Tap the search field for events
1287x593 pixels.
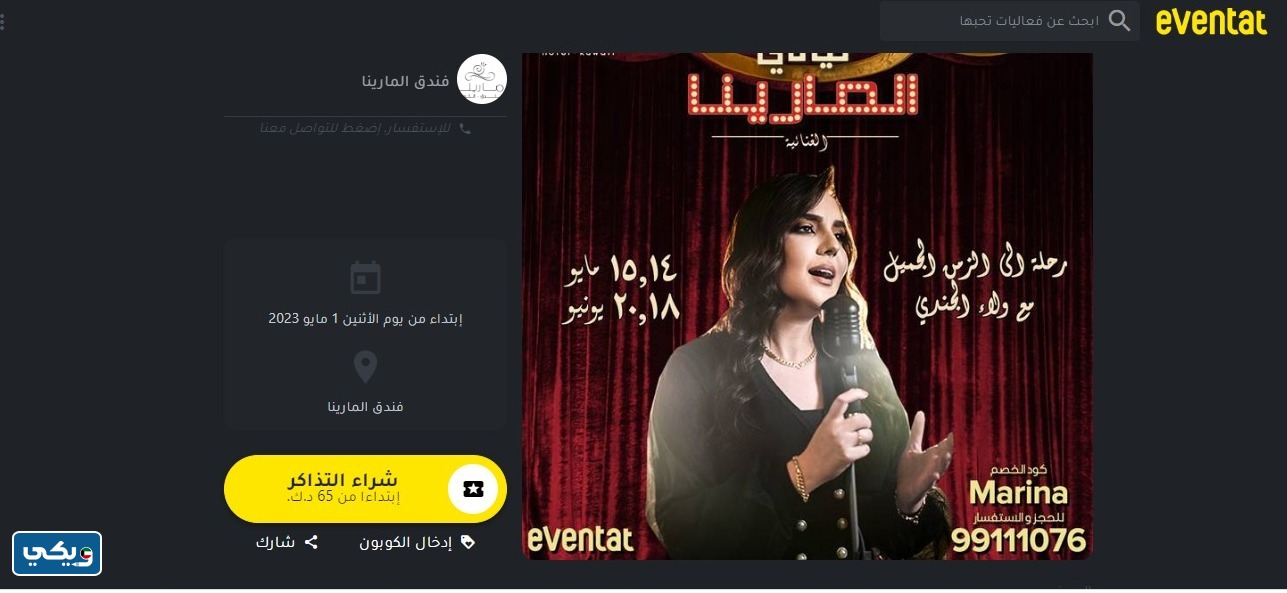click(1010, 21)
